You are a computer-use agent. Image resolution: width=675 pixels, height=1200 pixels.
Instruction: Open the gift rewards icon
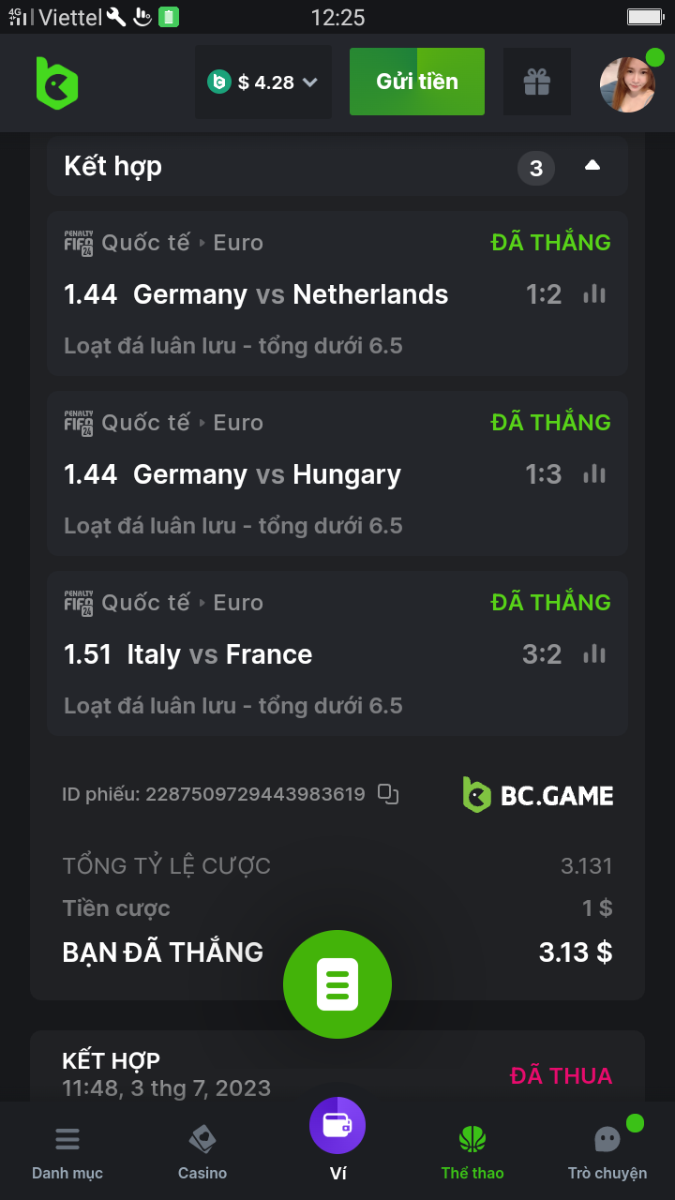coord(537,83)
